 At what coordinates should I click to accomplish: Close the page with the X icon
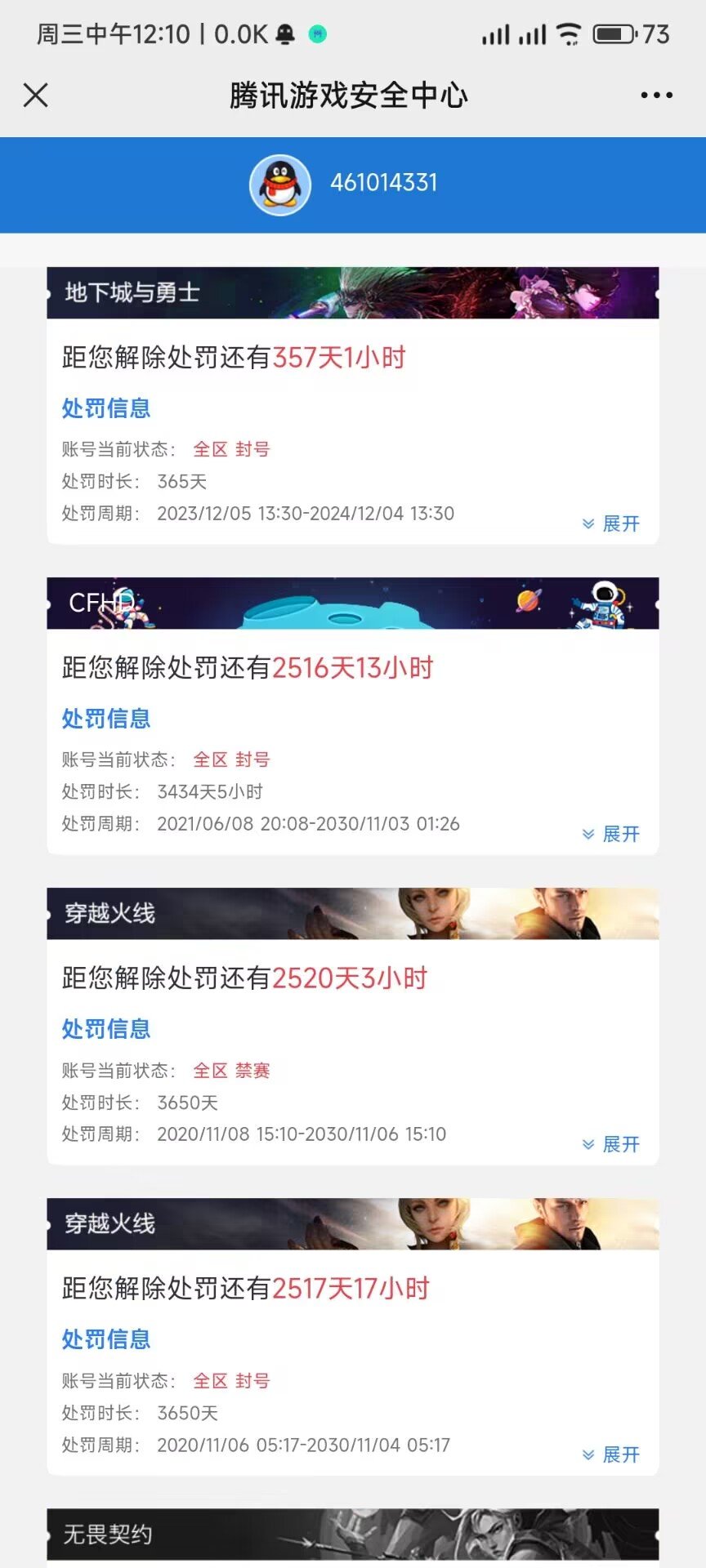(36, 95)
